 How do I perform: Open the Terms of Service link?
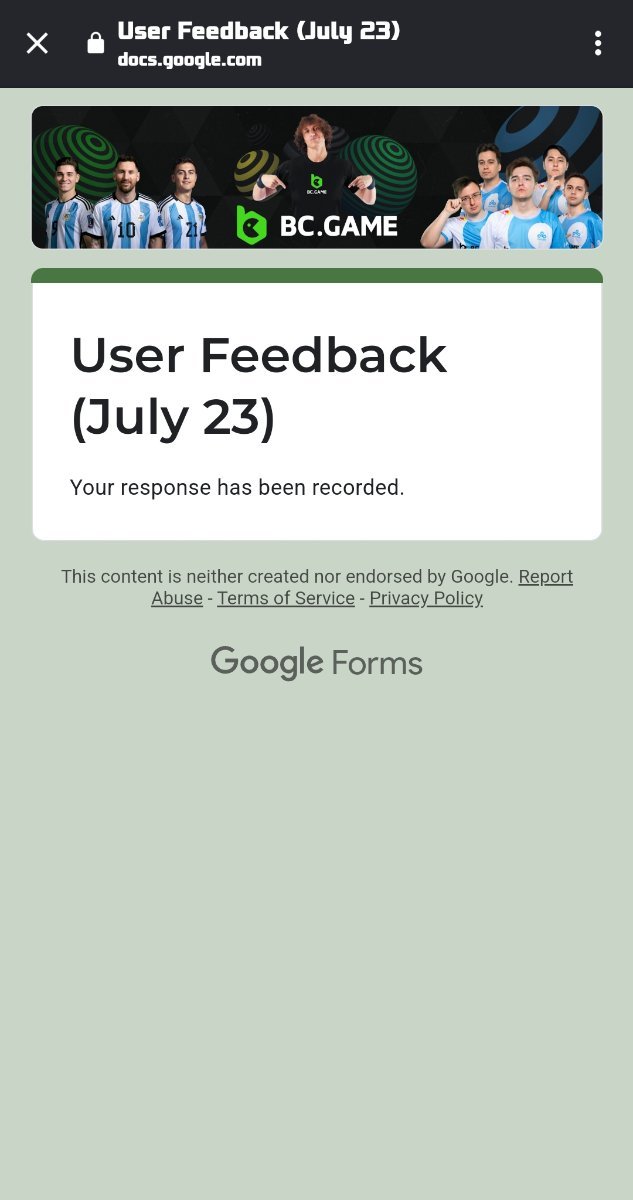coord(286,598)
